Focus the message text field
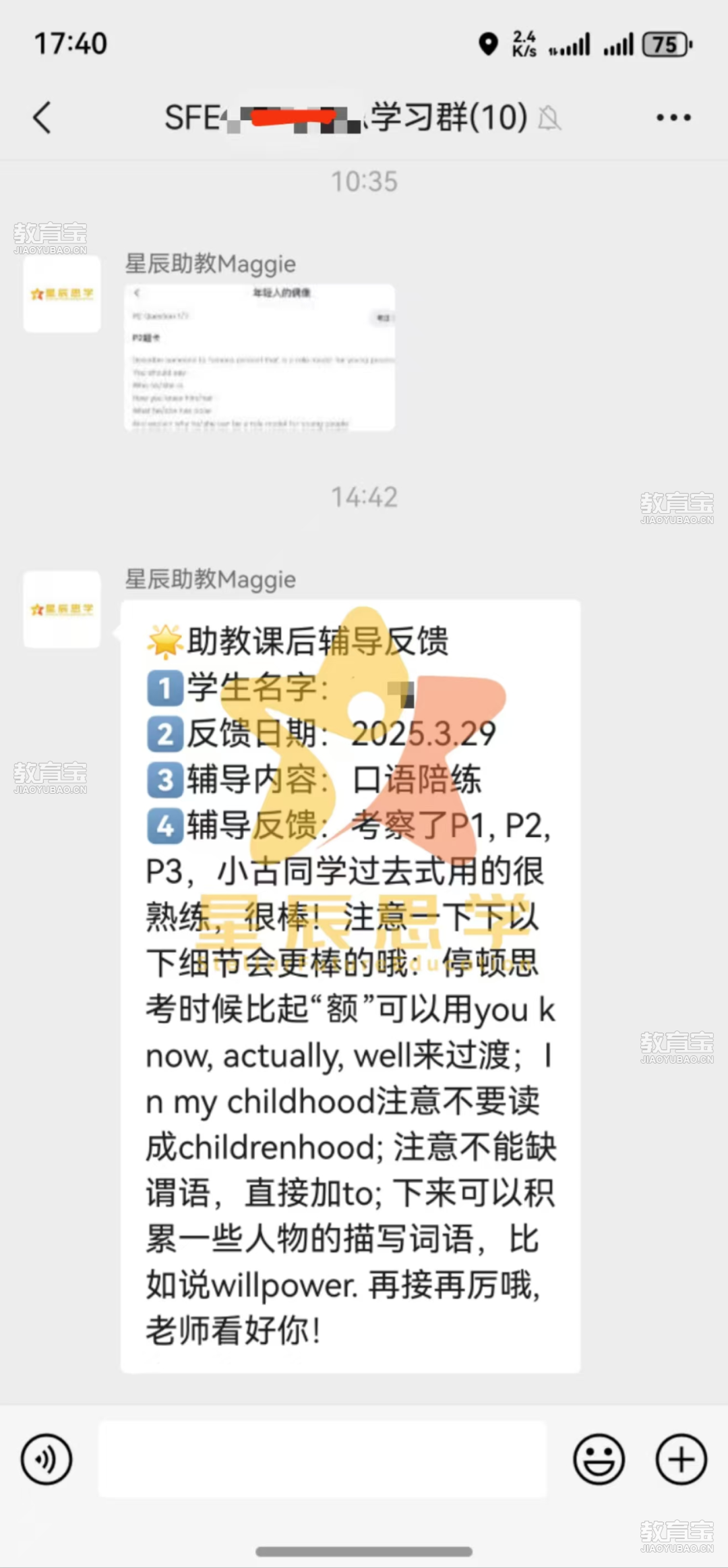The width and height of the screenshot is (728, 1568). coord(322,1459)
